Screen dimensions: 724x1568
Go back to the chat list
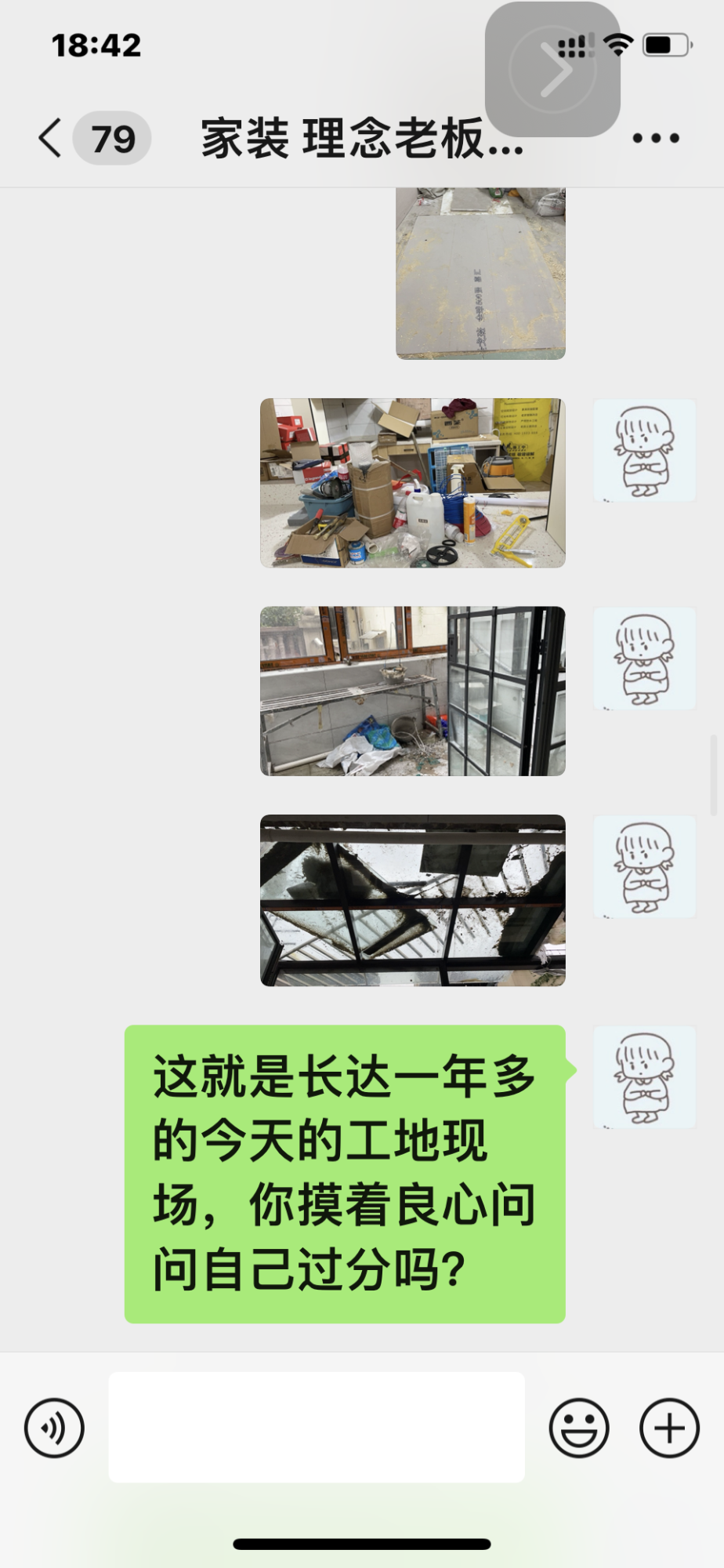[52, 139]
